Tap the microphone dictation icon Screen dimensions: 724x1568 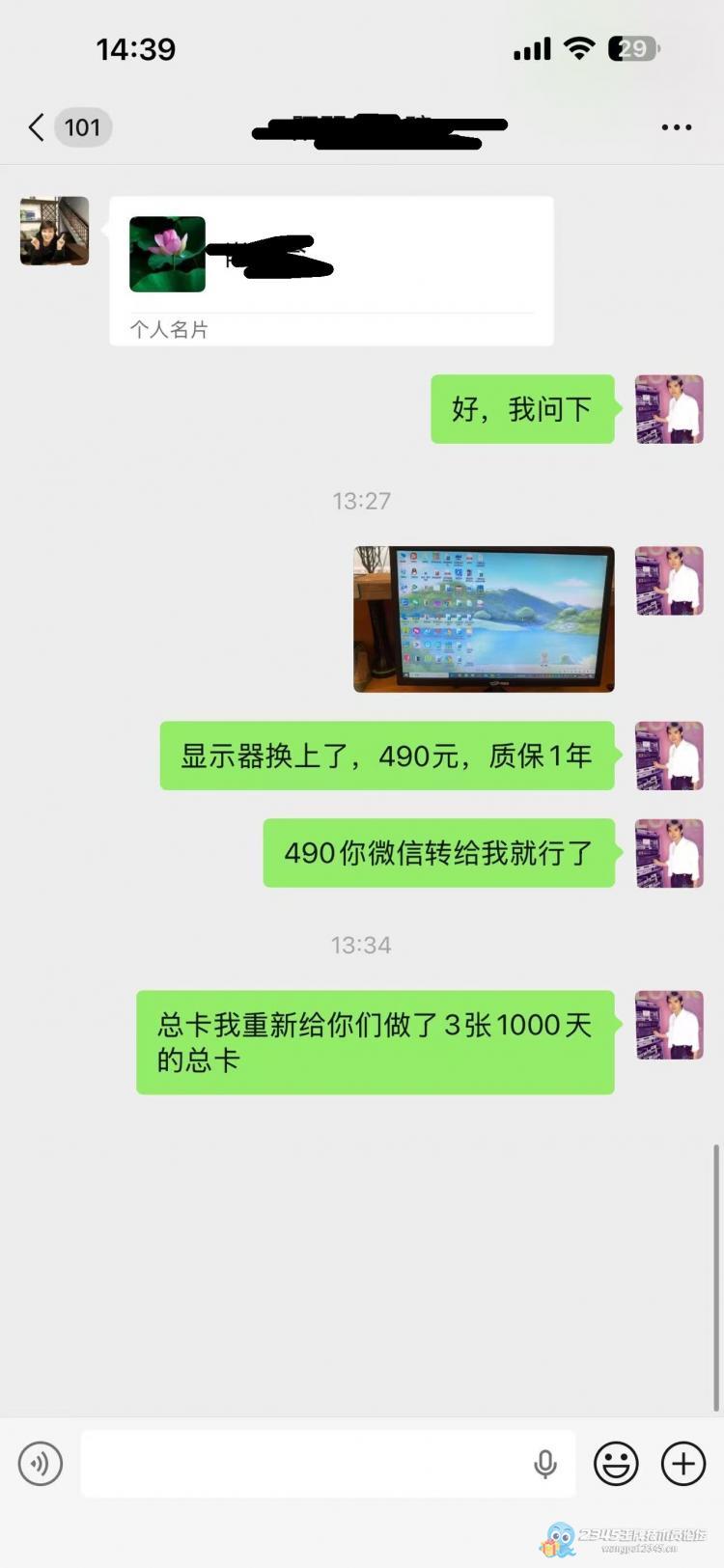[x=545, y=1464]
